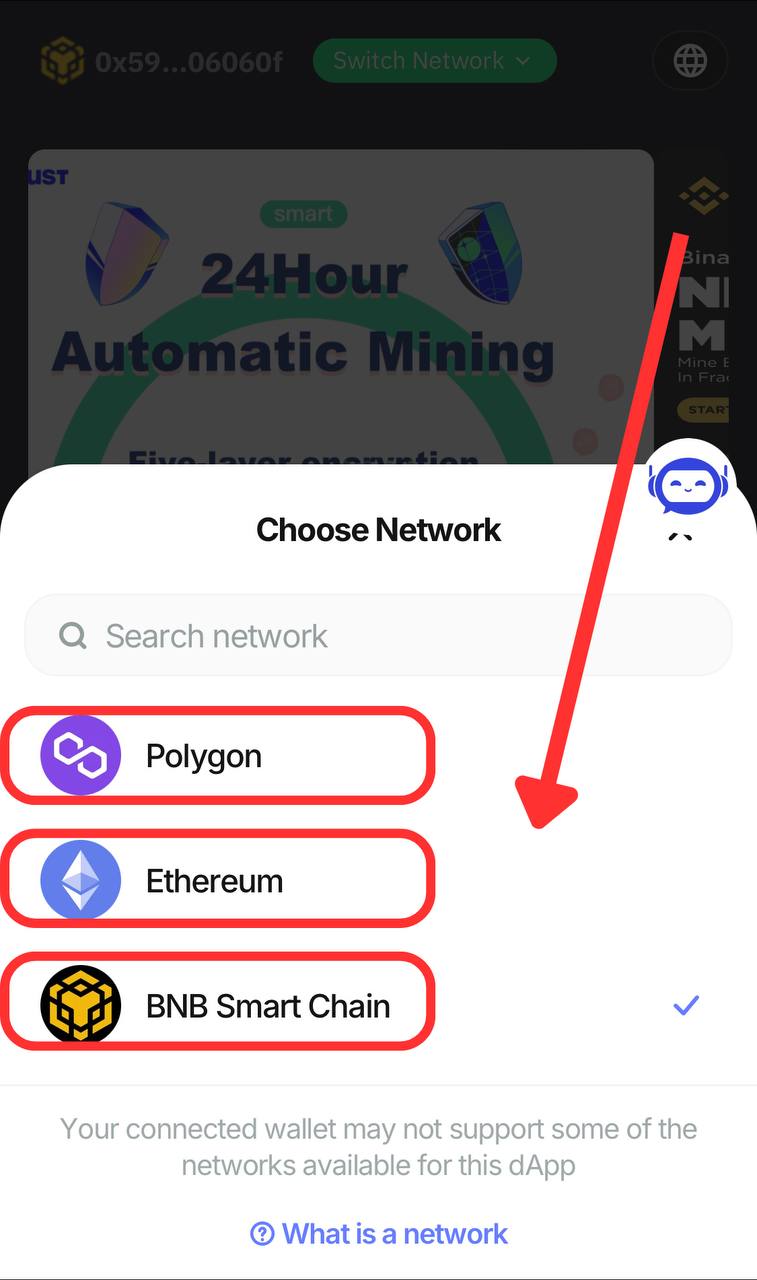Tap the Search network field
Screen dimensions: 757x1280
point(378,636)
